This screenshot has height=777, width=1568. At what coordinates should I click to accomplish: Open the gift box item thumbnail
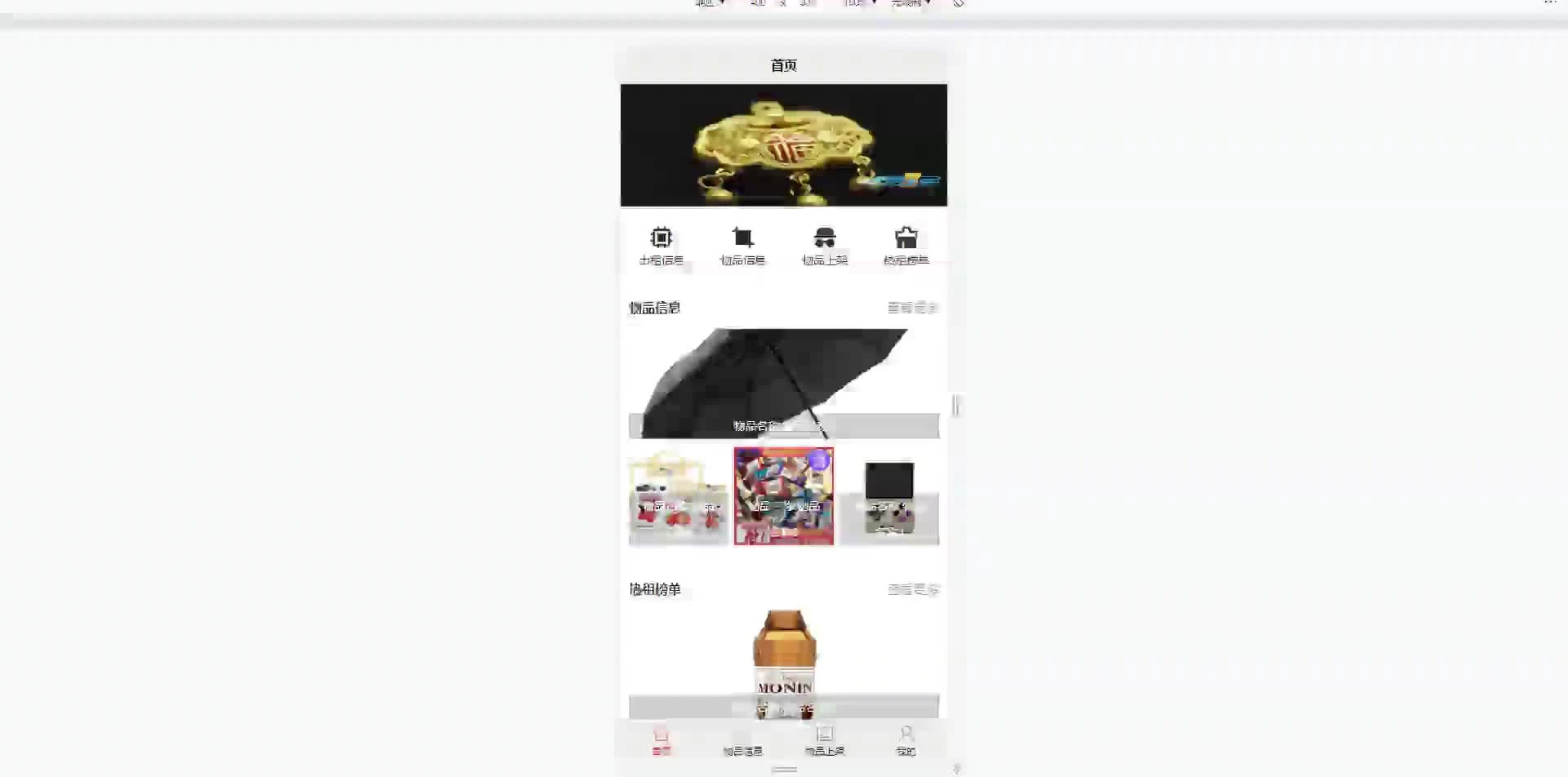[x=678, y=496]
